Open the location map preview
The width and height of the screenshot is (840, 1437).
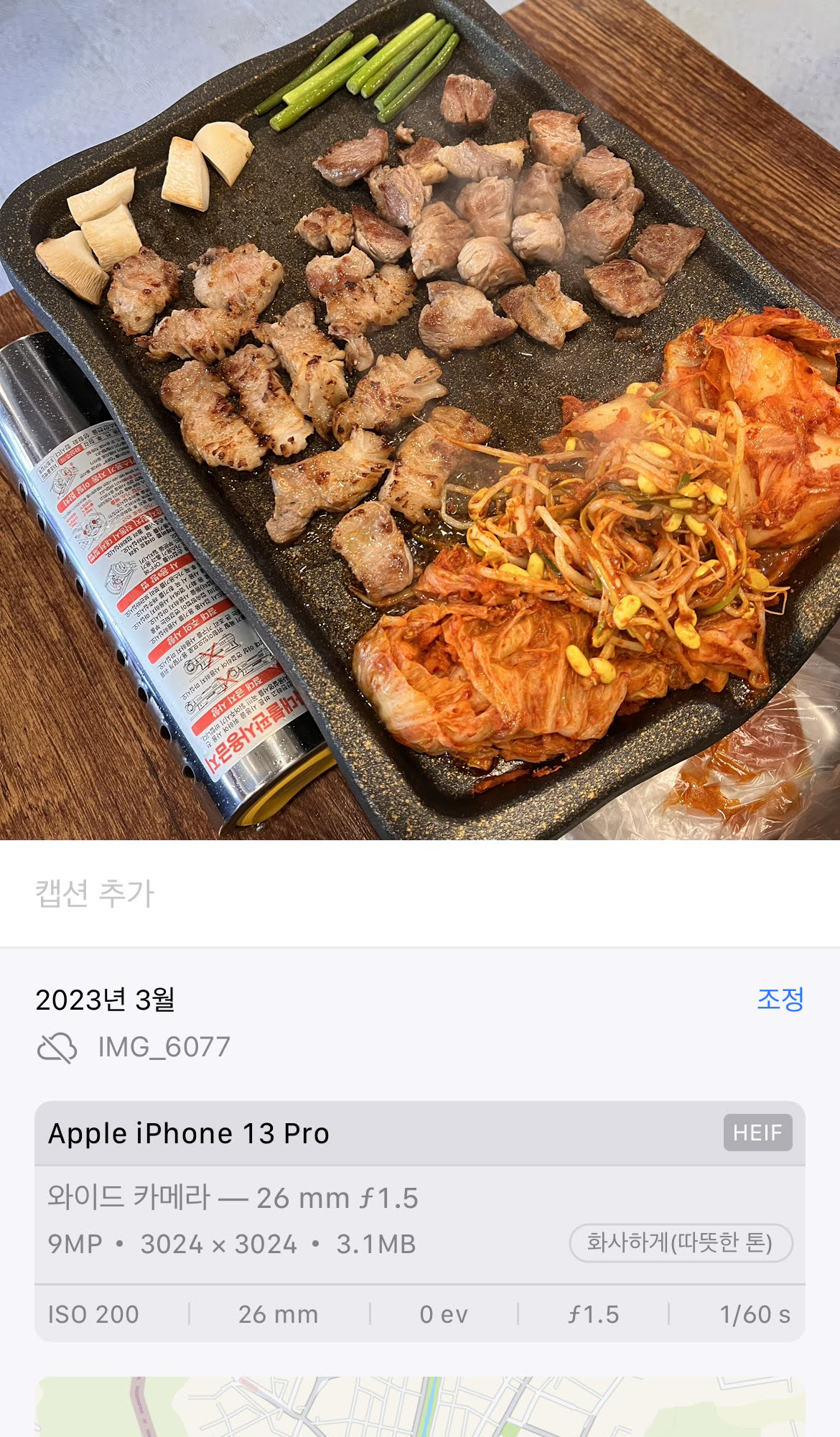tap(420, 1406)
